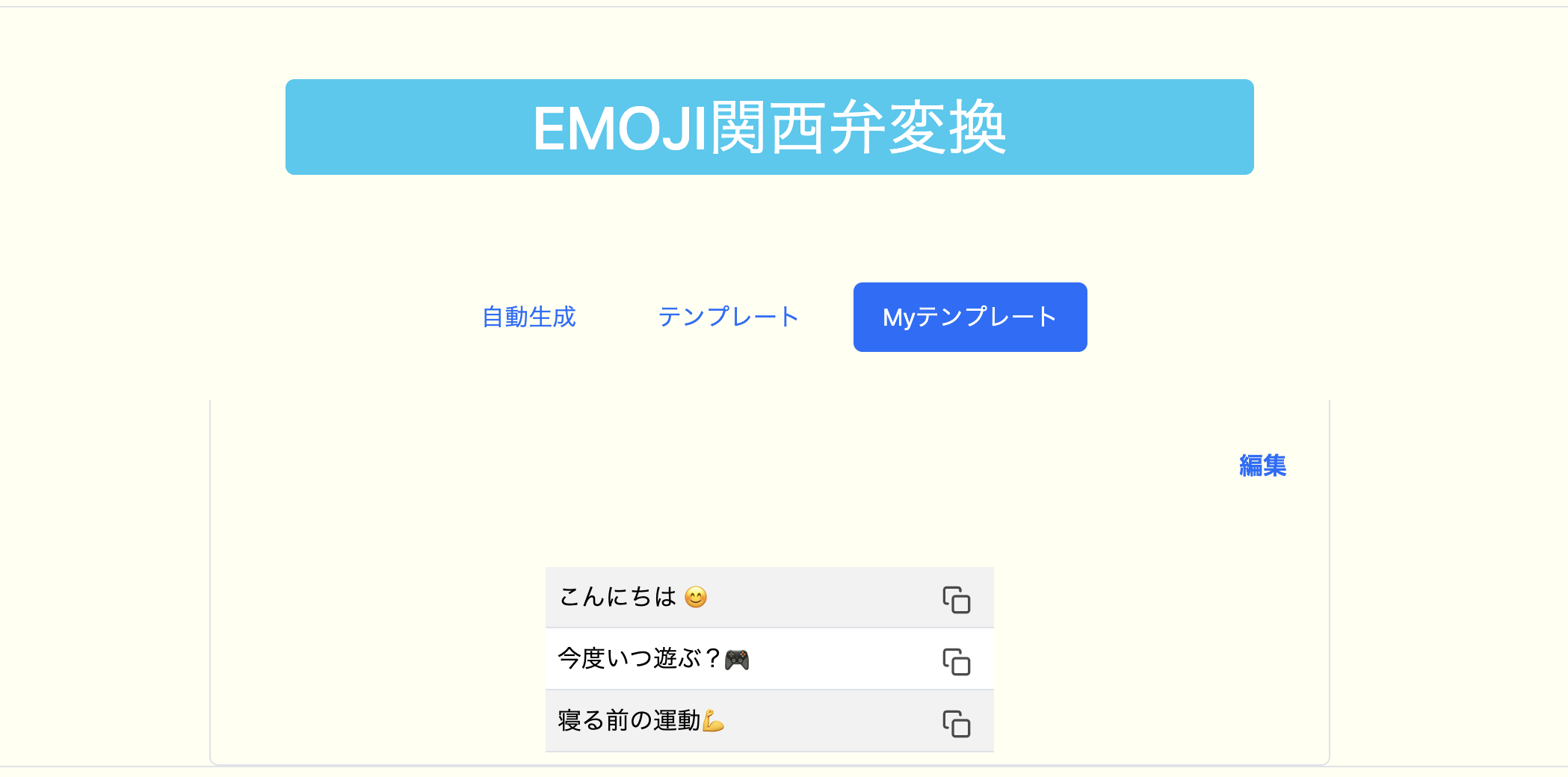Screen dimensions: 1568x777
Task: Copy the 寝る前の運動 template
Action: [956, 723]
